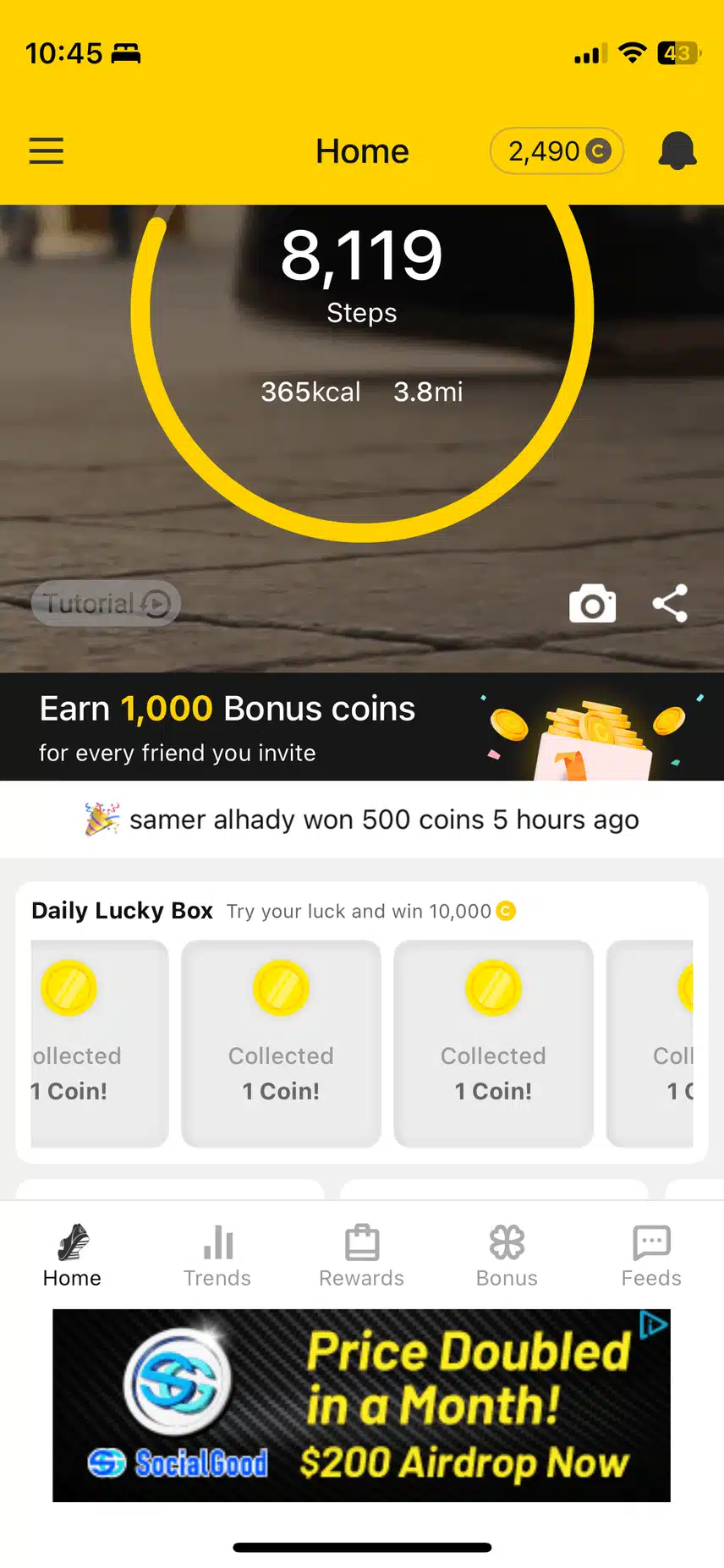Image resolution: width=724 pixels, height=1568 pixels.
Task: Share your step count
Action: point(670,603)
